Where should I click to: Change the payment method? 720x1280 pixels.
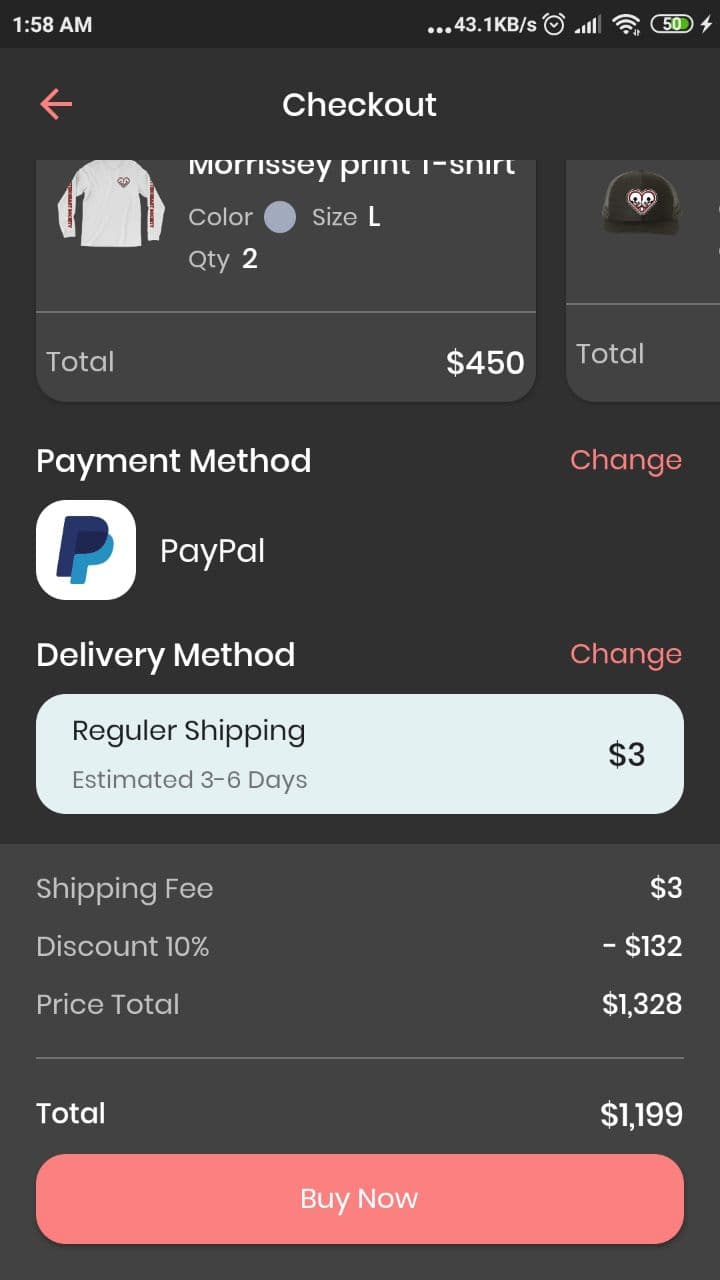tap(625, 460)
